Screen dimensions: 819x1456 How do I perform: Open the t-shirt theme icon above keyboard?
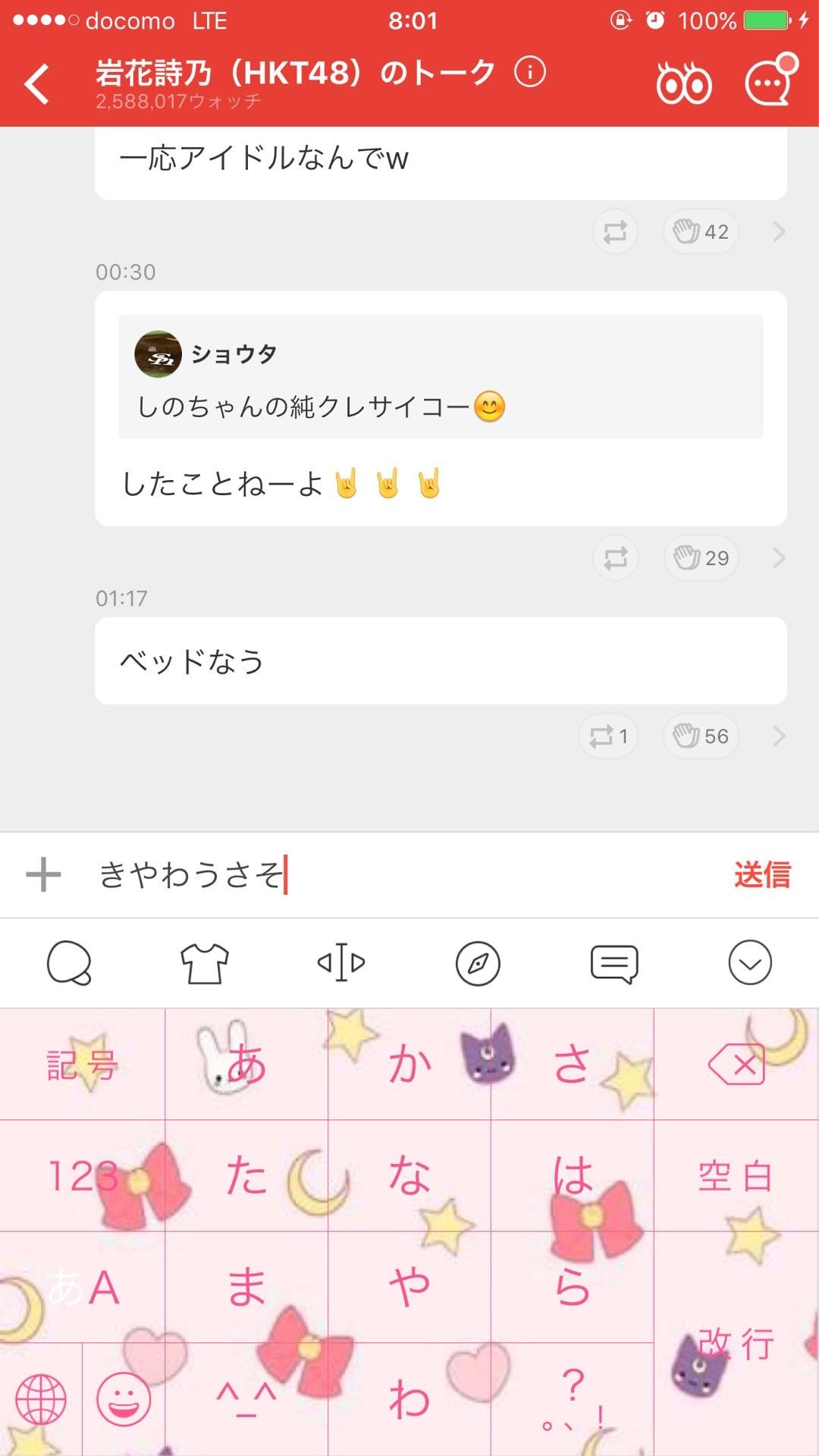click(x=205, y=962)
